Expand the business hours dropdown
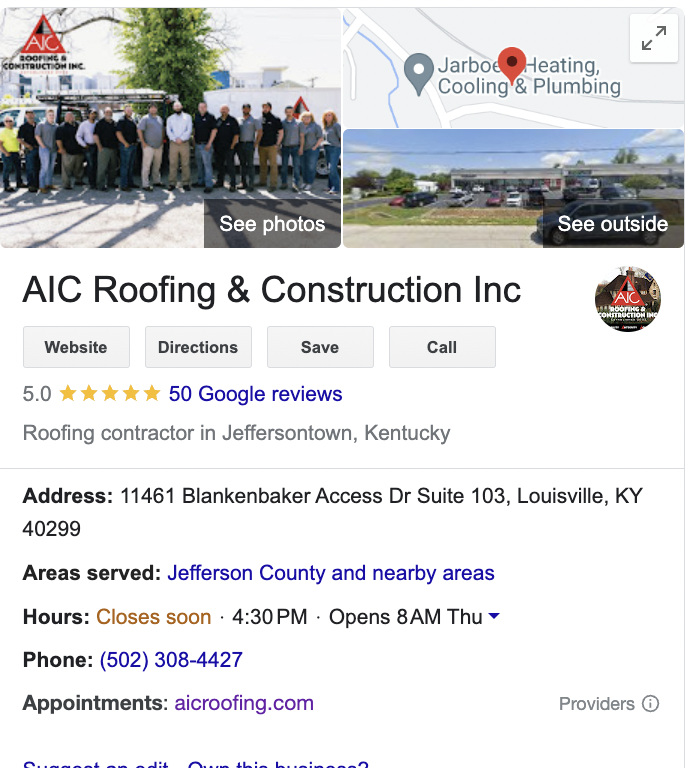The width and height of the screenshot is (686, 768). (x=493, y=617)
